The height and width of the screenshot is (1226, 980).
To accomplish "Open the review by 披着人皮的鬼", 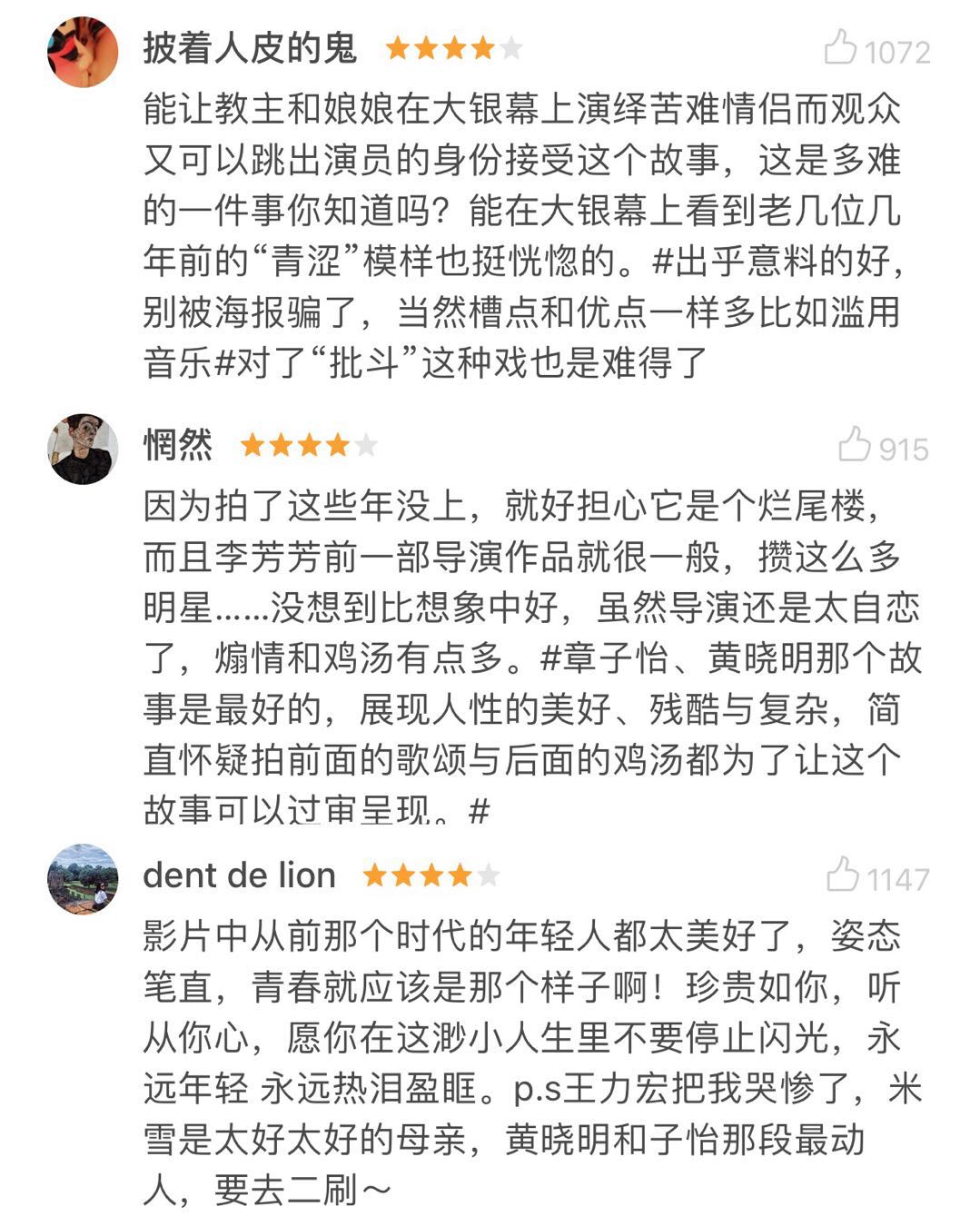I will point(522,236).
